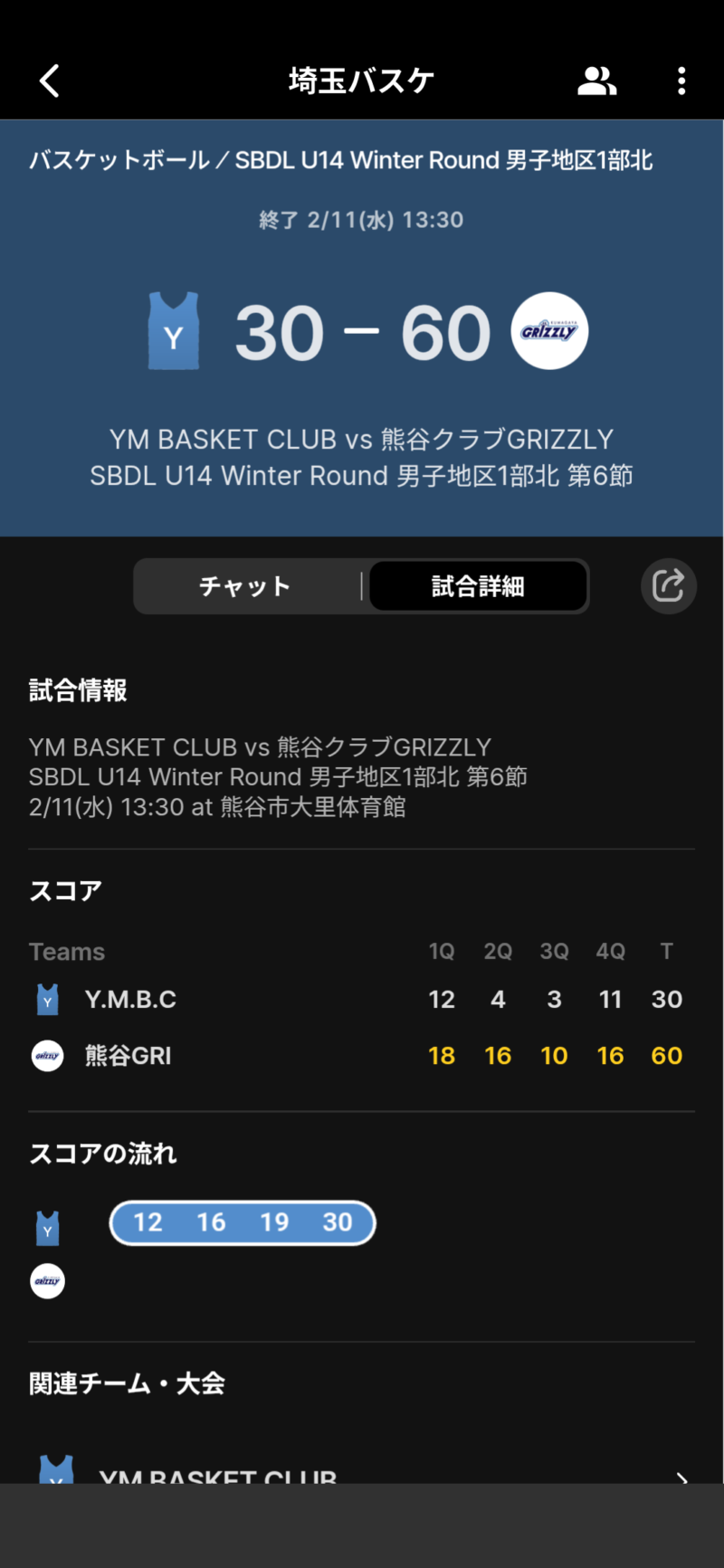The width and height of the screenshot is (724, 1568).
Task: Share this game result
Action: 668,585
